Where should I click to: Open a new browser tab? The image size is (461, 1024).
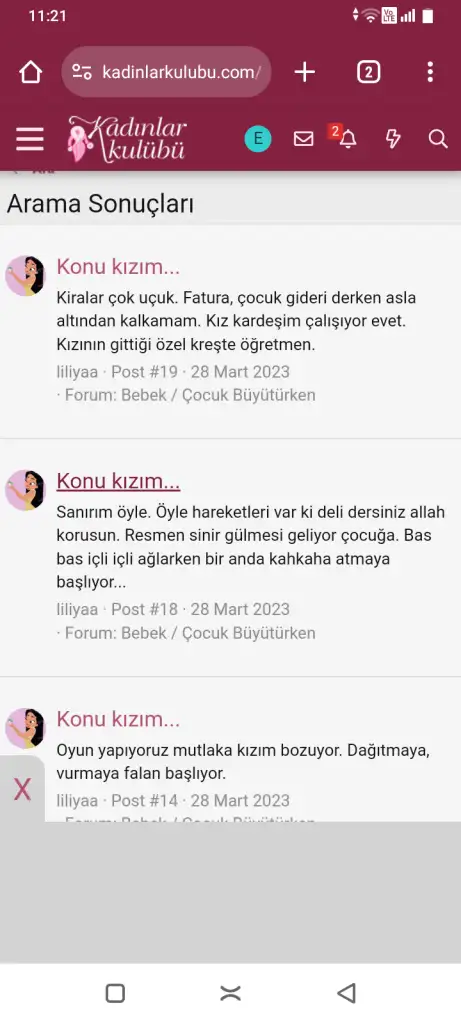point(304,72)
